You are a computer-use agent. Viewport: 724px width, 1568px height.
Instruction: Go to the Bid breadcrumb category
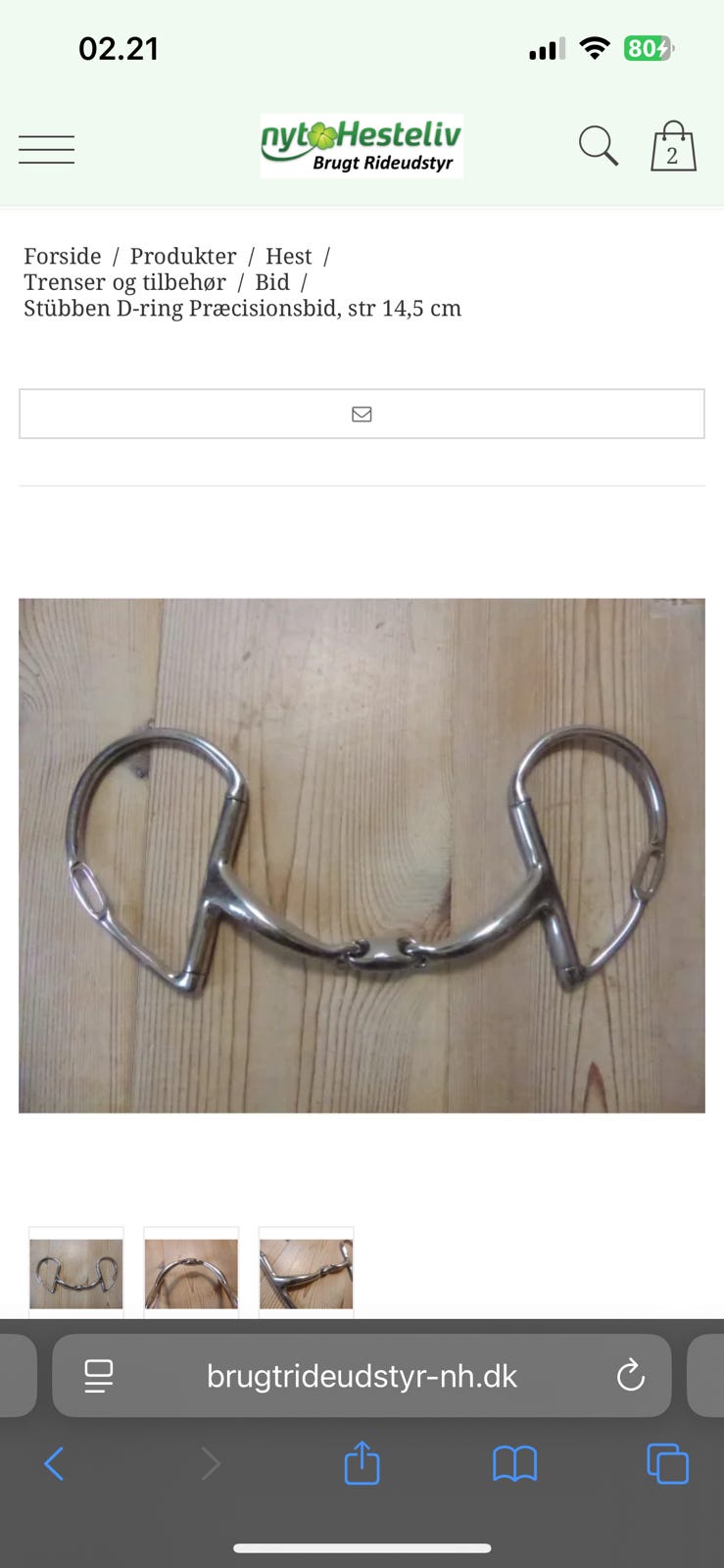[272, 282]
